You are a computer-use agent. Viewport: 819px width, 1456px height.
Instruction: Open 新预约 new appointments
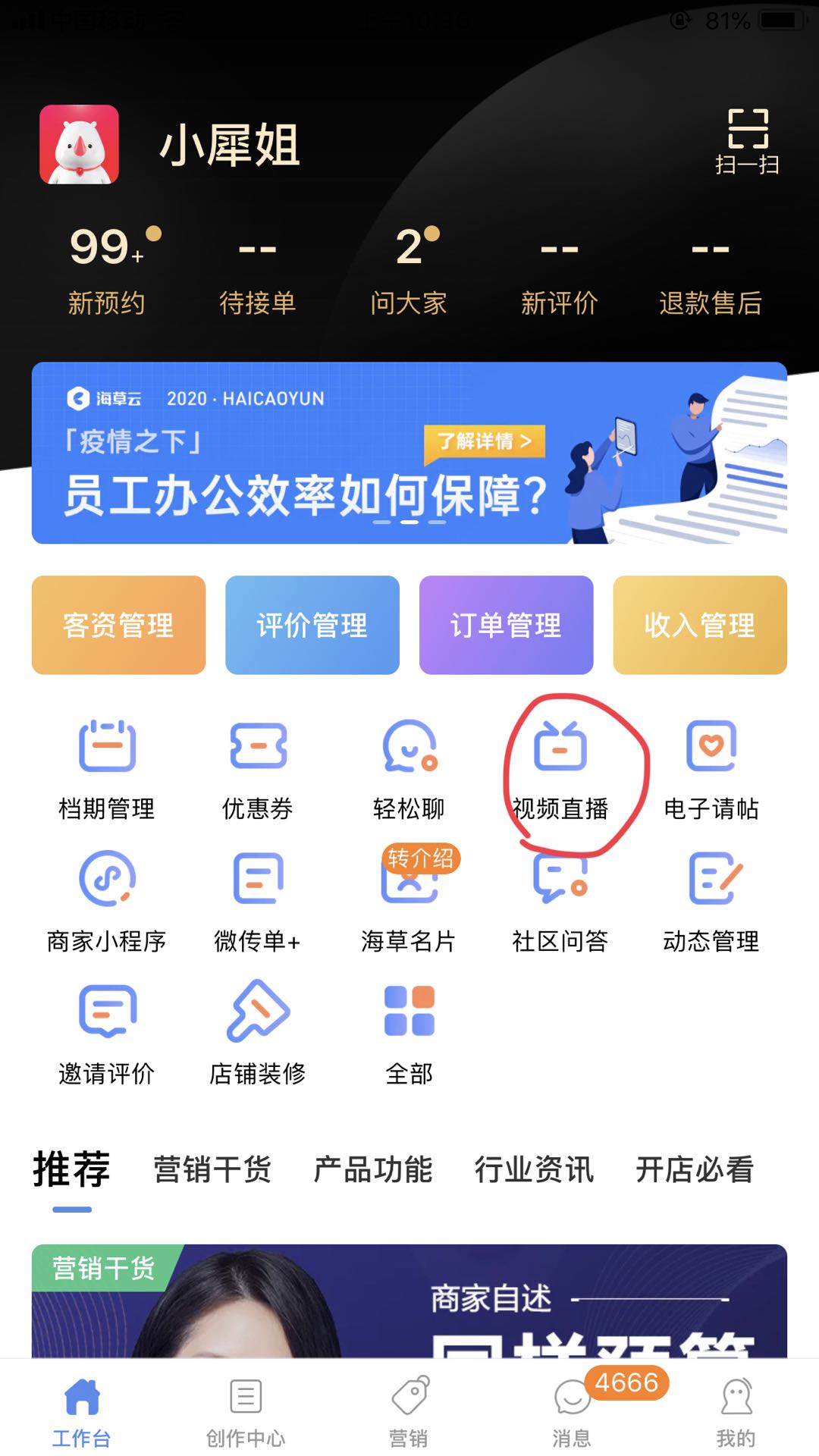[x=107, y=269]
